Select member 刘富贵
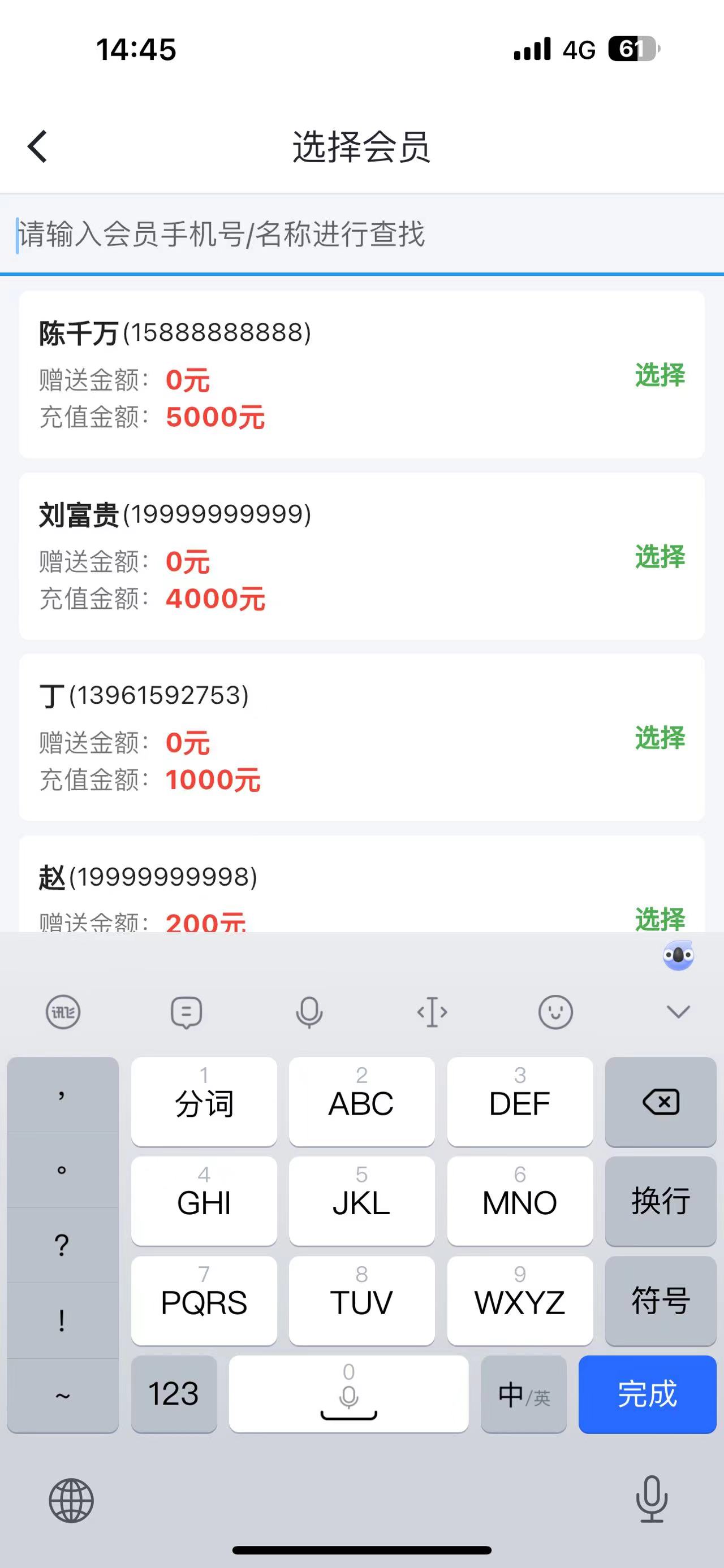724x1568 pixels. pos(660,556)
